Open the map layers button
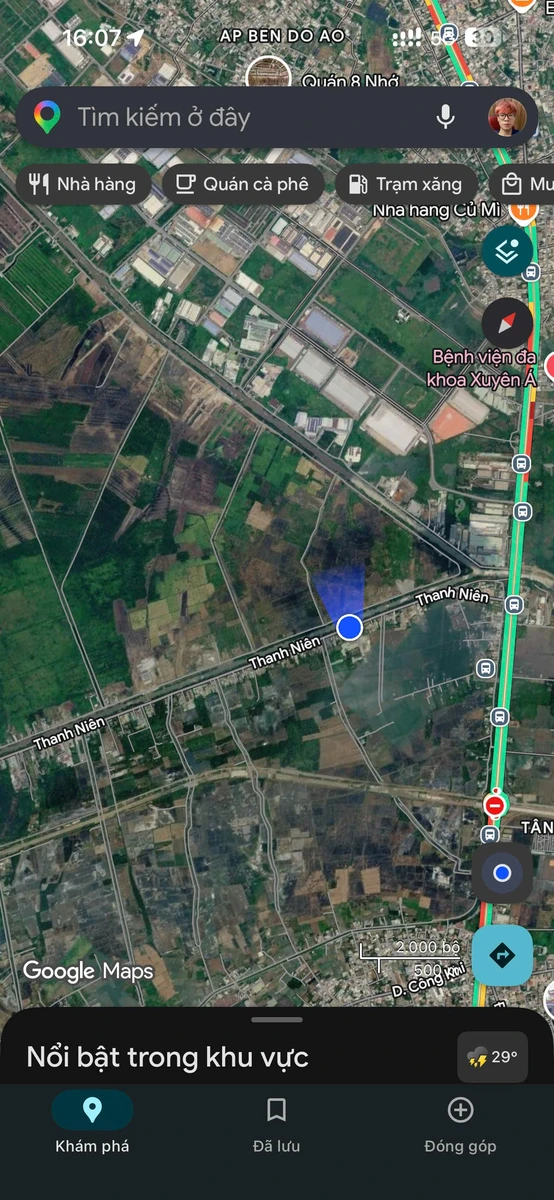The height and width of the screenshot is (1200, 554). pos(507,251)
